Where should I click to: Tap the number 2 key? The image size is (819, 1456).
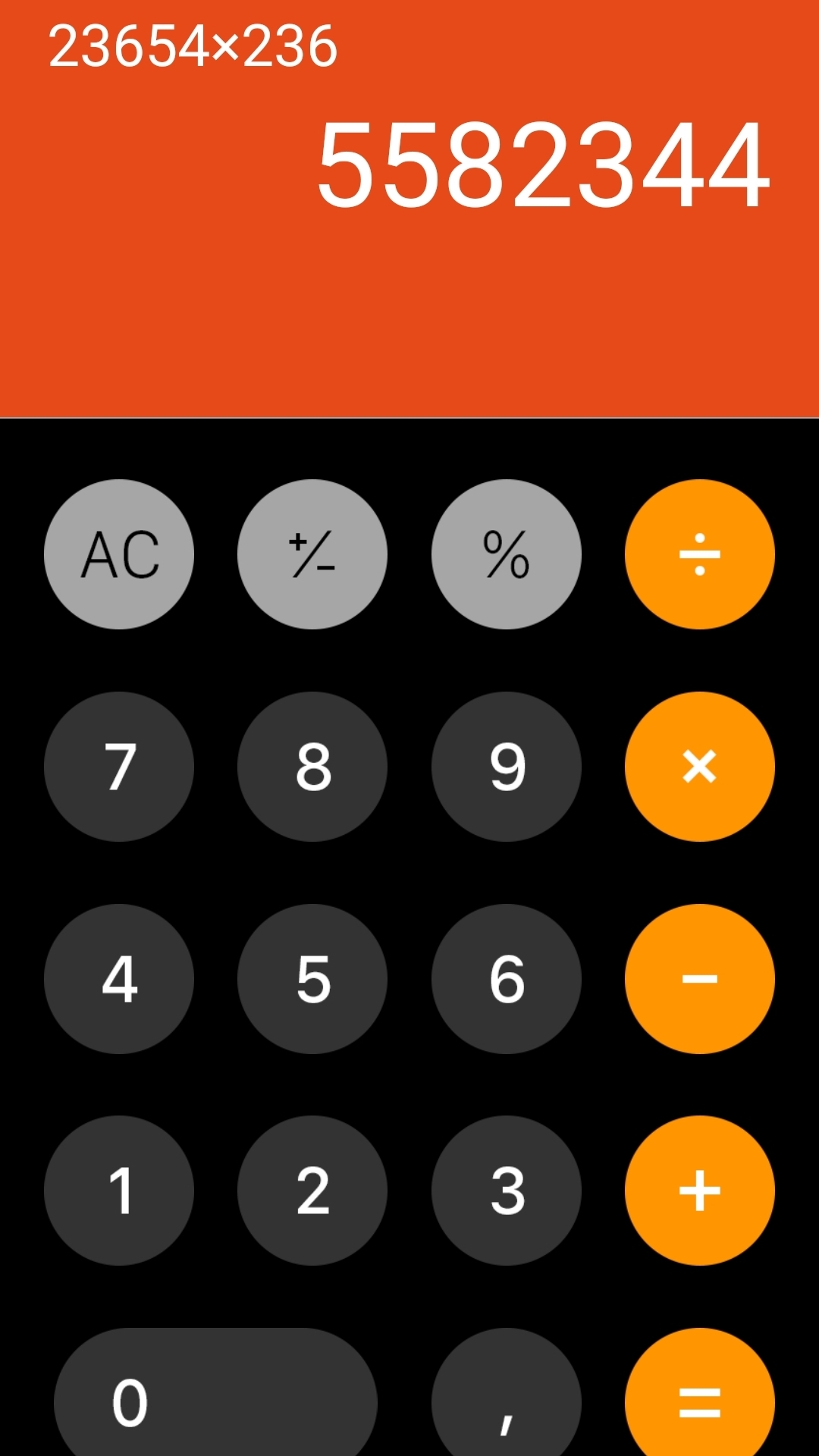[312, 1191]
